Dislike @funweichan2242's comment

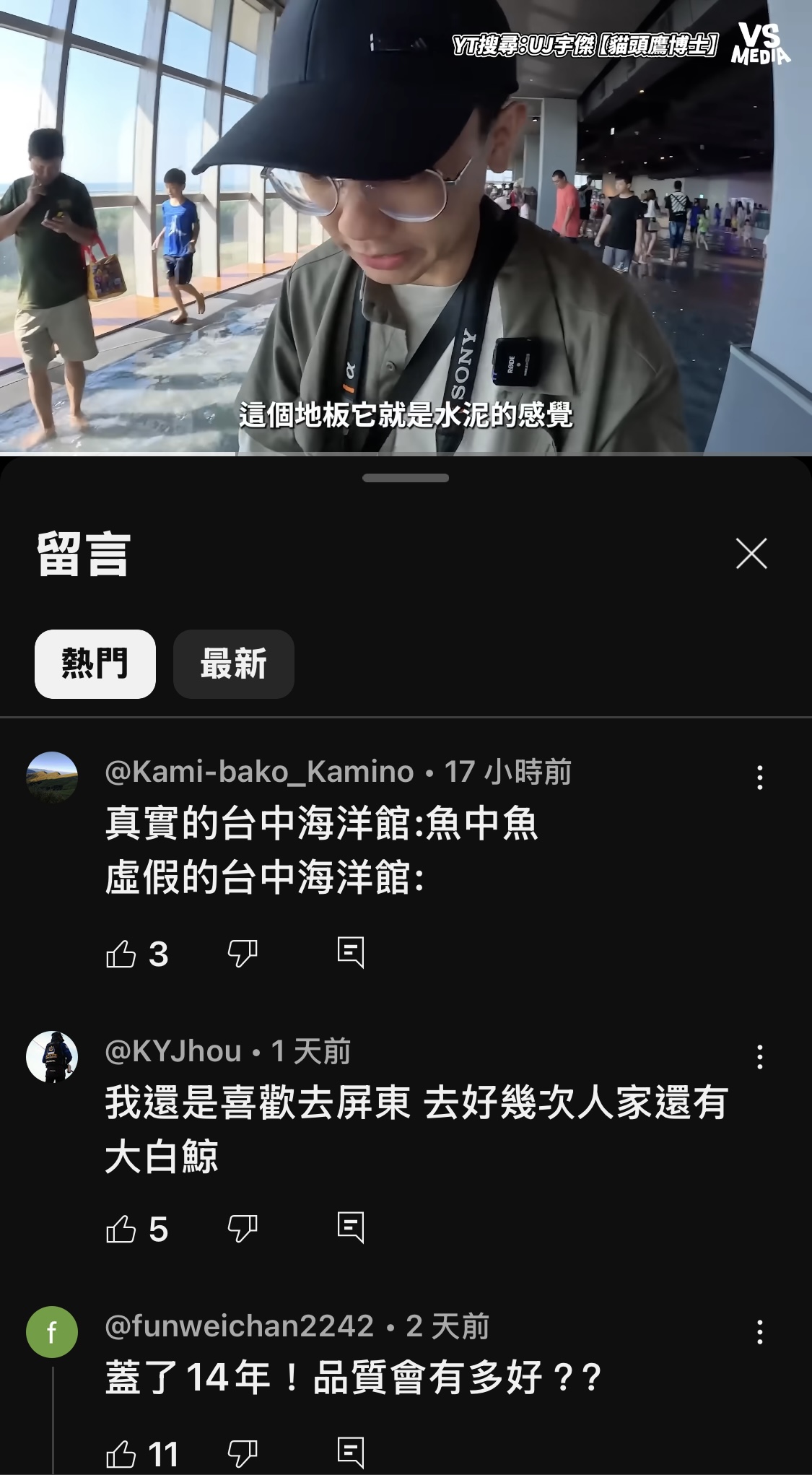(242, 1453)
